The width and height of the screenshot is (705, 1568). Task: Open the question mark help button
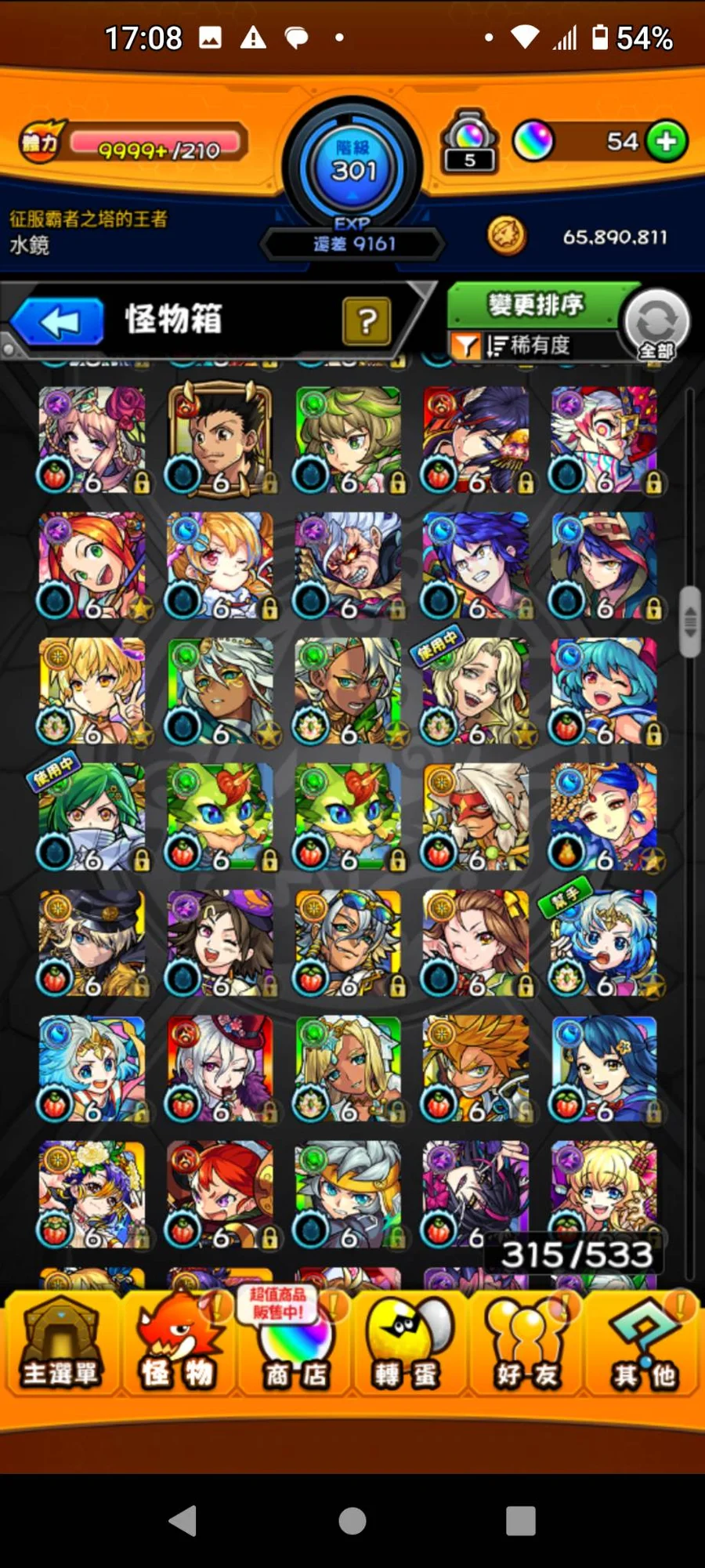click(367, 321)
